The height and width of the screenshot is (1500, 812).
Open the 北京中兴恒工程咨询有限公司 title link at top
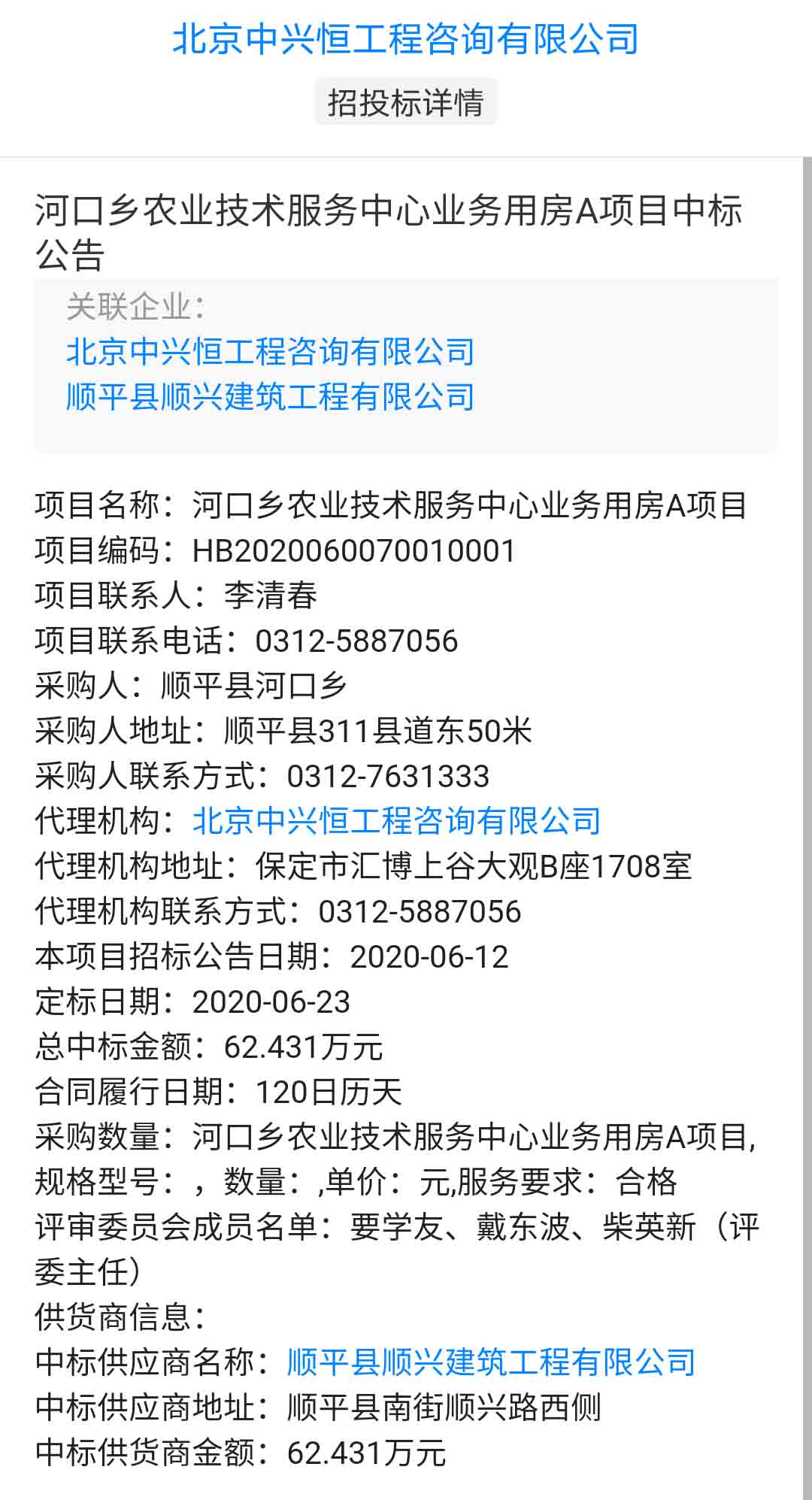405,39
